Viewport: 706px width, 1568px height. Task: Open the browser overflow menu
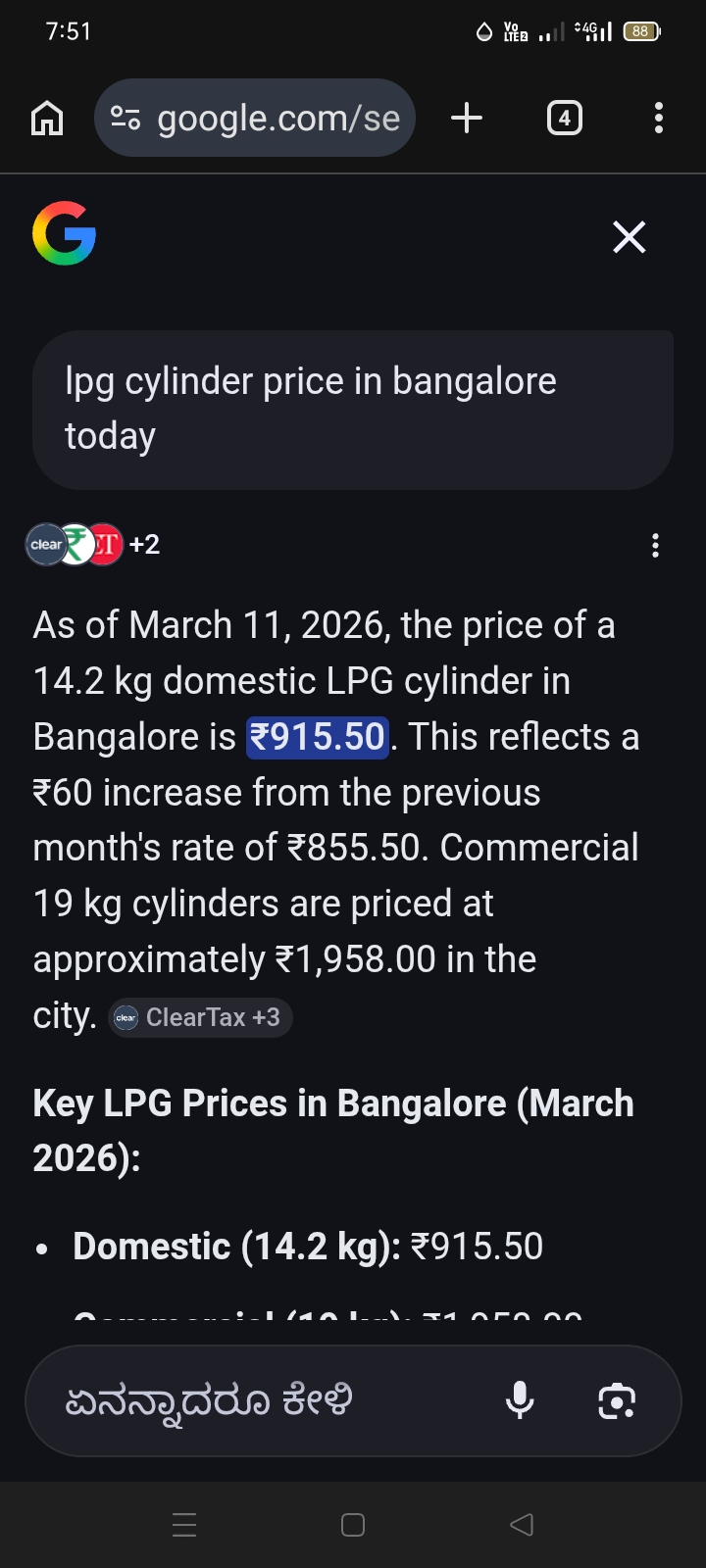coord(658,119)
